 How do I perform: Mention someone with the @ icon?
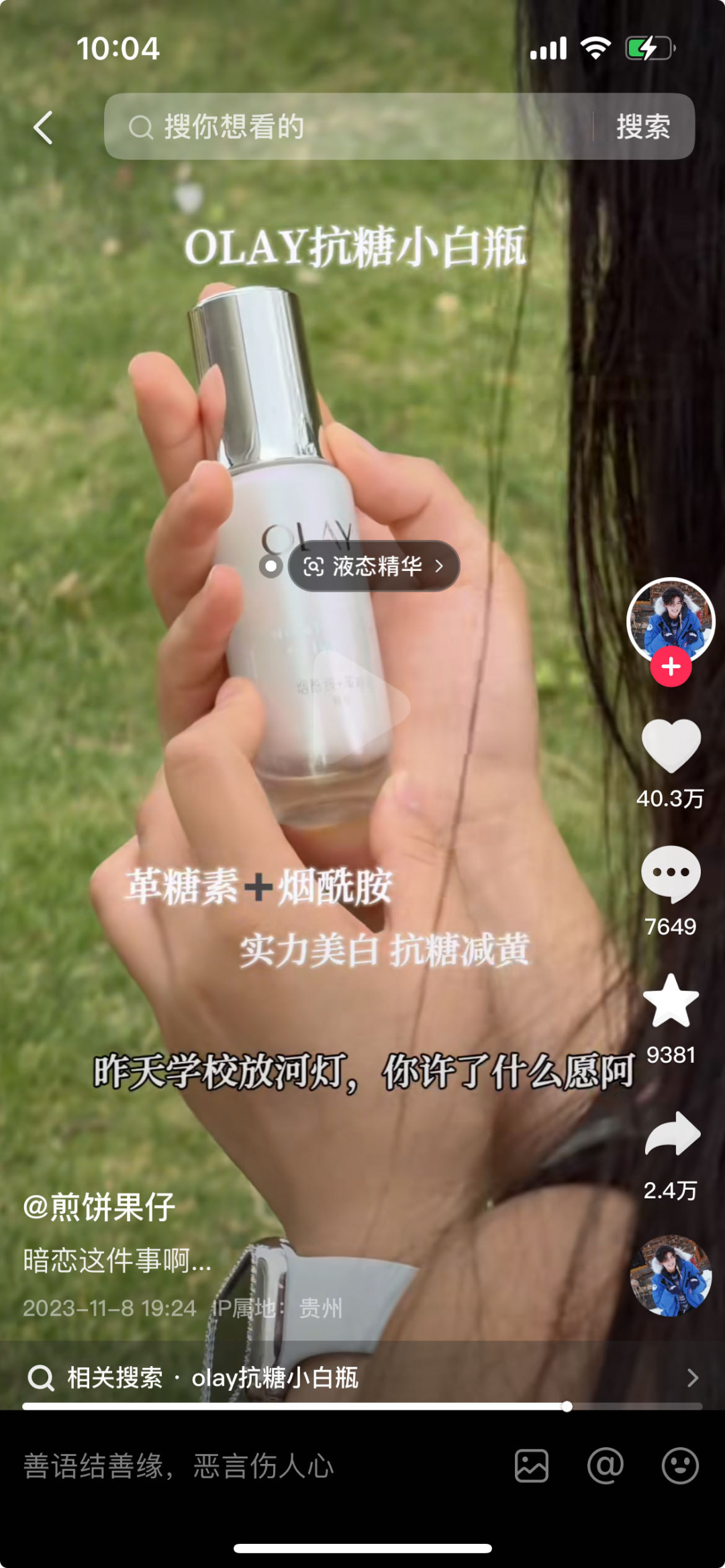(606, 1466)
